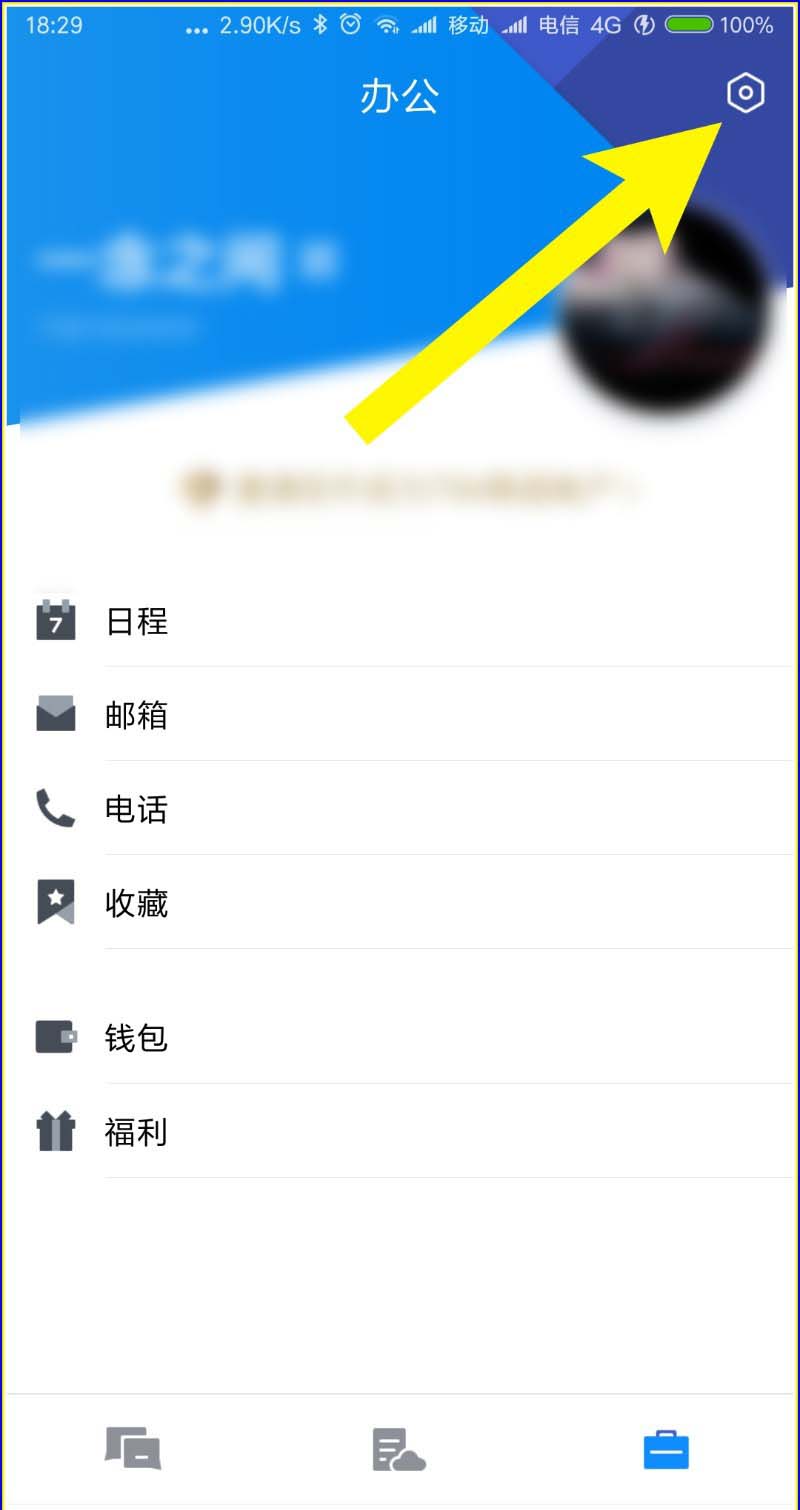Open the settings gear icon

click(x=745, y=94)
